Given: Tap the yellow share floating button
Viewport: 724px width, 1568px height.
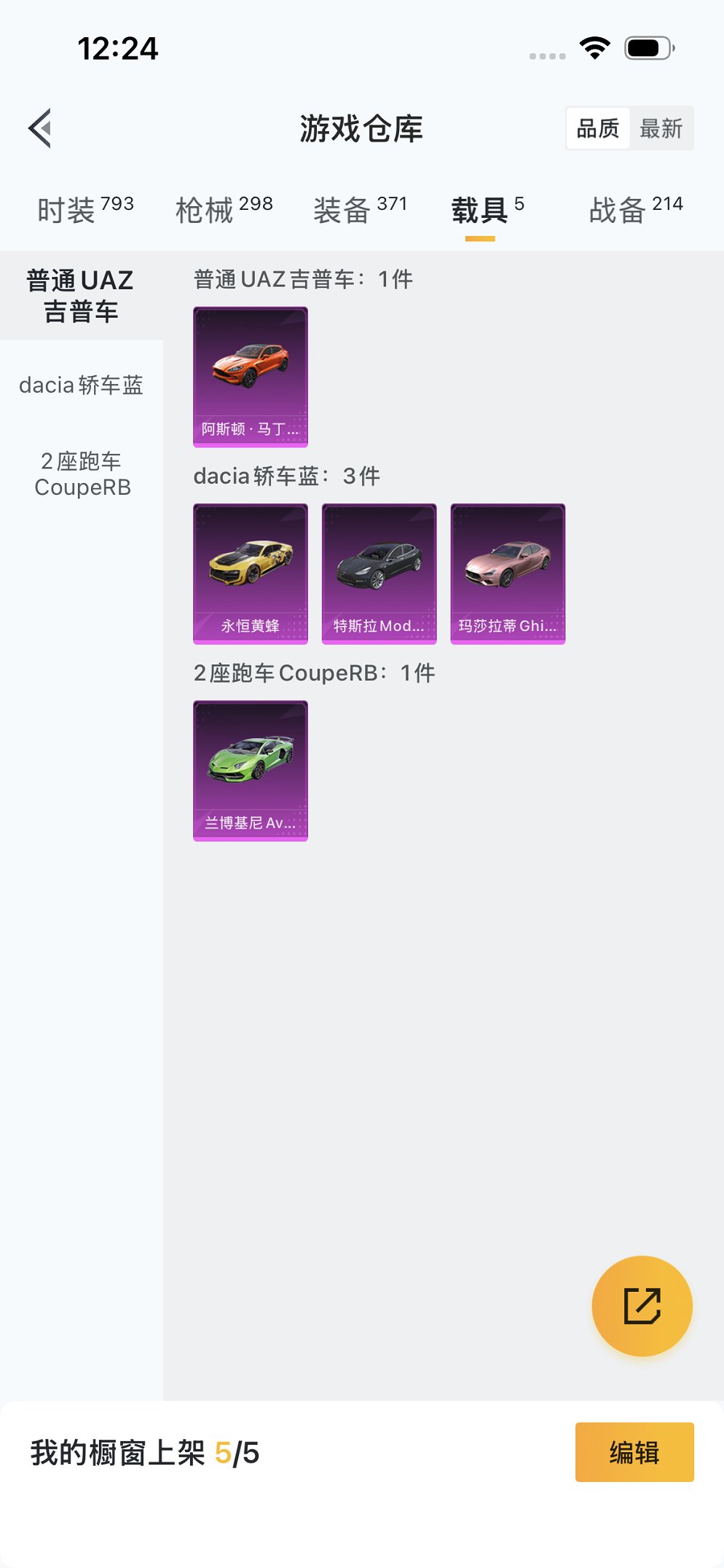Looking at the screenshot, I should 642,1306.
